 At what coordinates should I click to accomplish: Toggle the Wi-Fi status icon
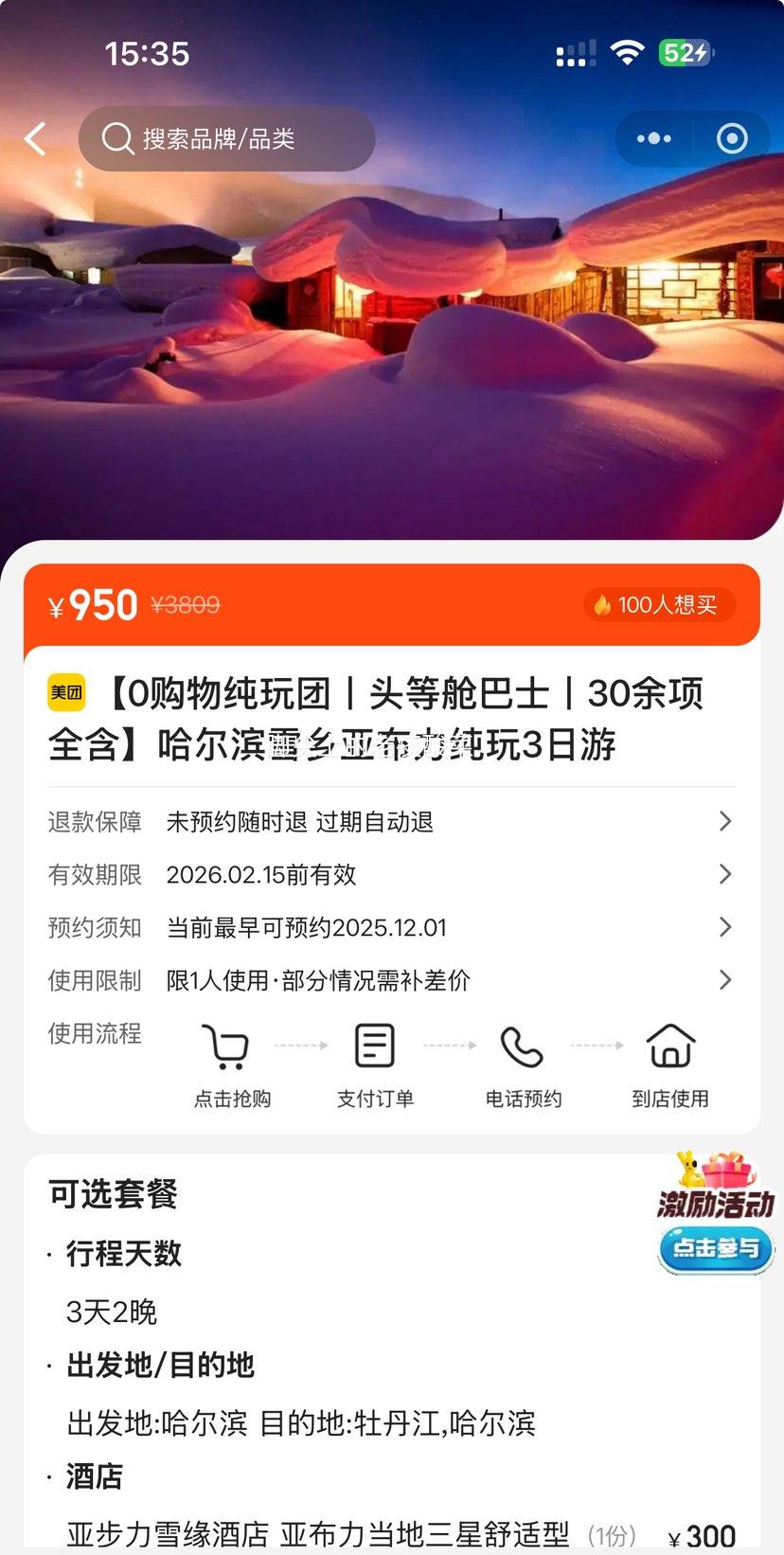629,52
